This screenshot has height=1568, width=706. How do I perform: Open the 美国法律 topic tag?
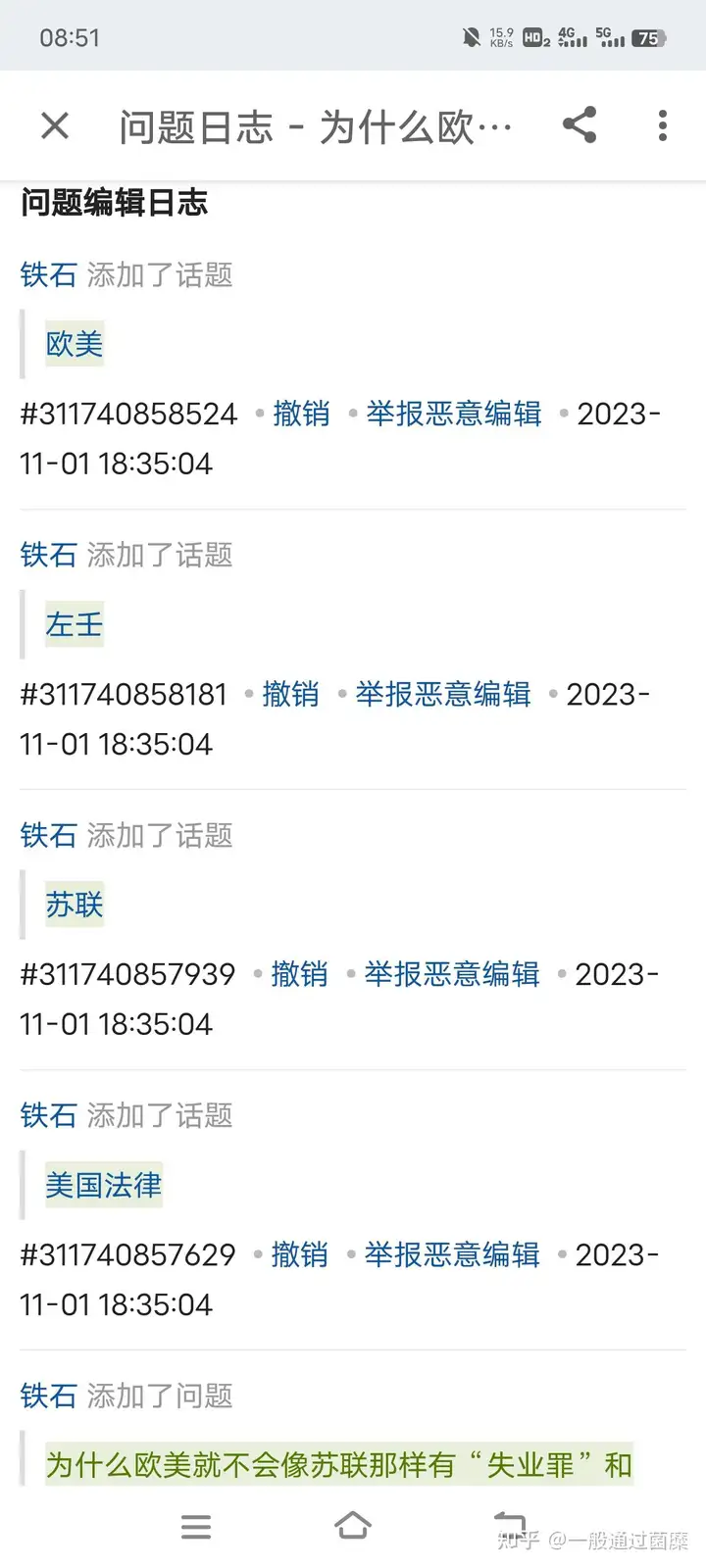104,1185
